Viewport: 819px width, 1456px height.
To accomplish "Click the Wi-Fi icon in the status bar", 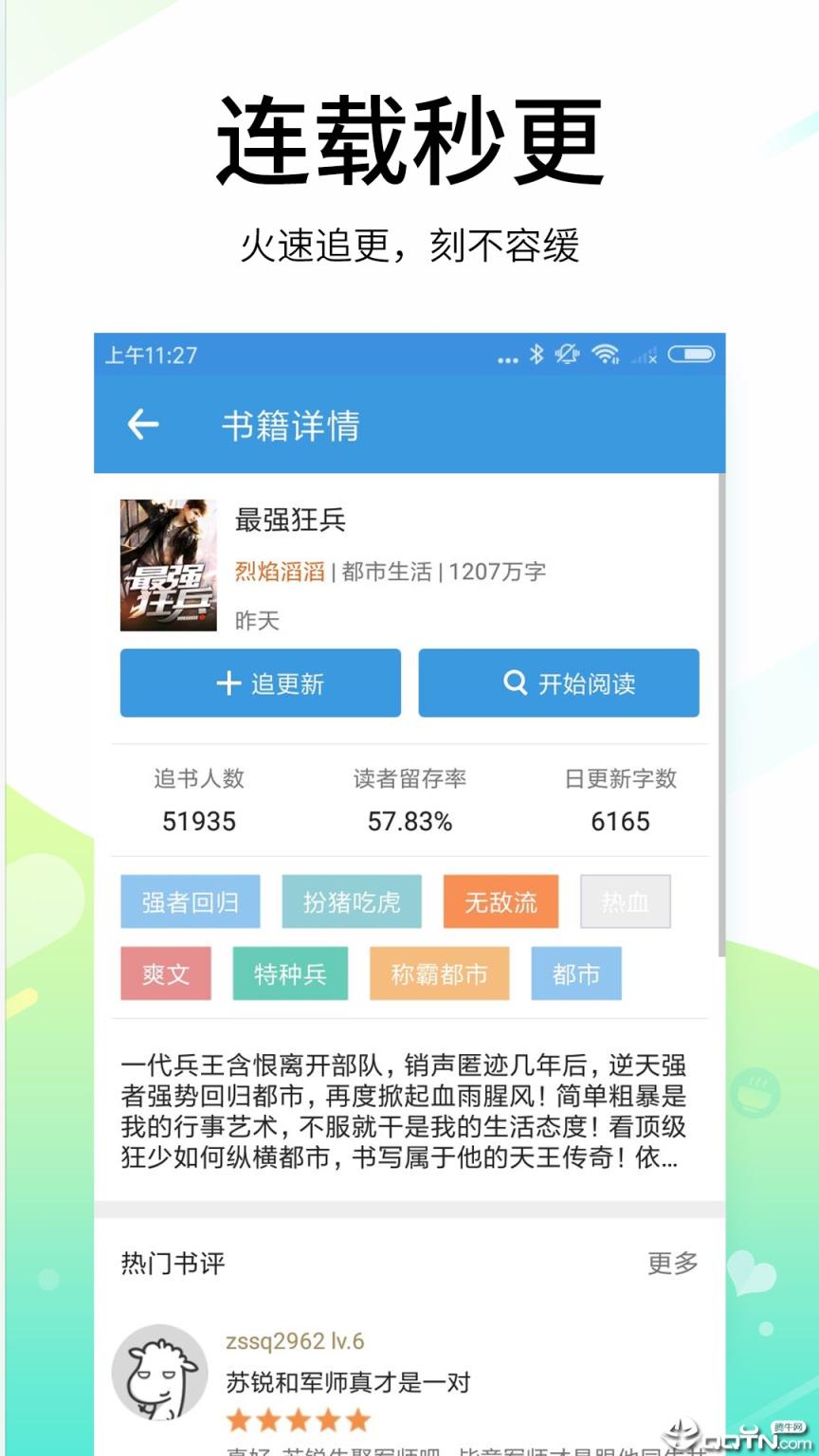I will click(x=607, y=356).
